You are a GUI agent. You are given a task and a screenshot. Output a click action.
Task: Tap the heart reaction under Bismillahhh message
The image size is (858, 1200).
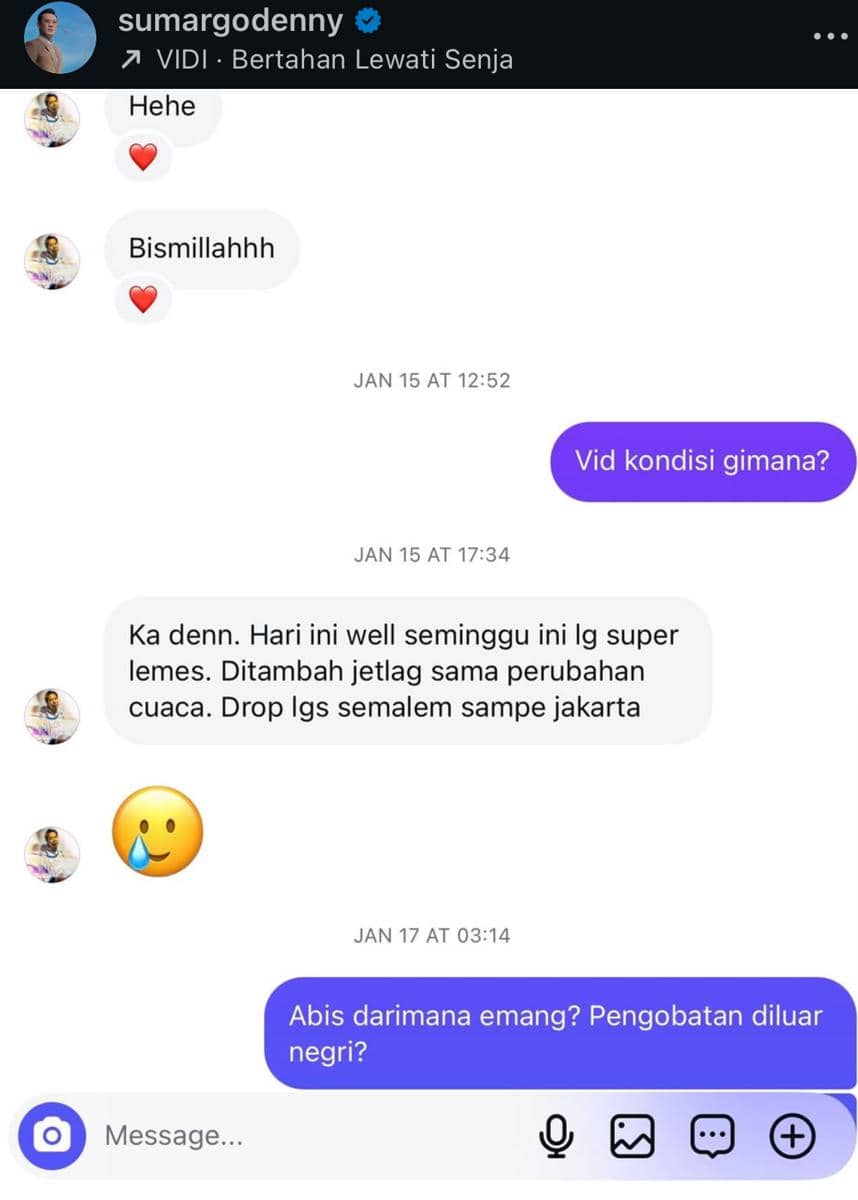click(x=143, y=298)
